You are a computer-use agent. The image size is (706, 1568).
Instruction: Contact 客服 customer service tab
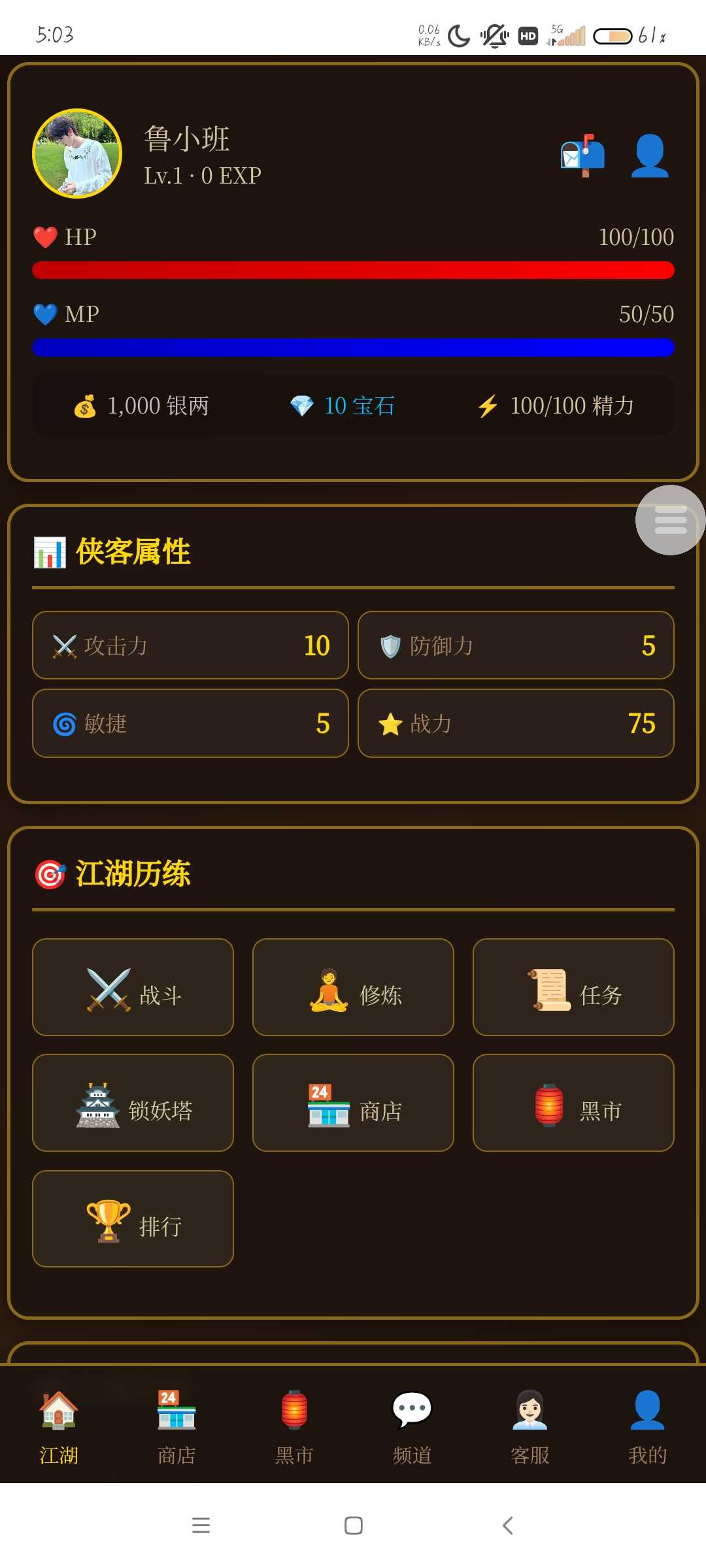(529, 1427)
